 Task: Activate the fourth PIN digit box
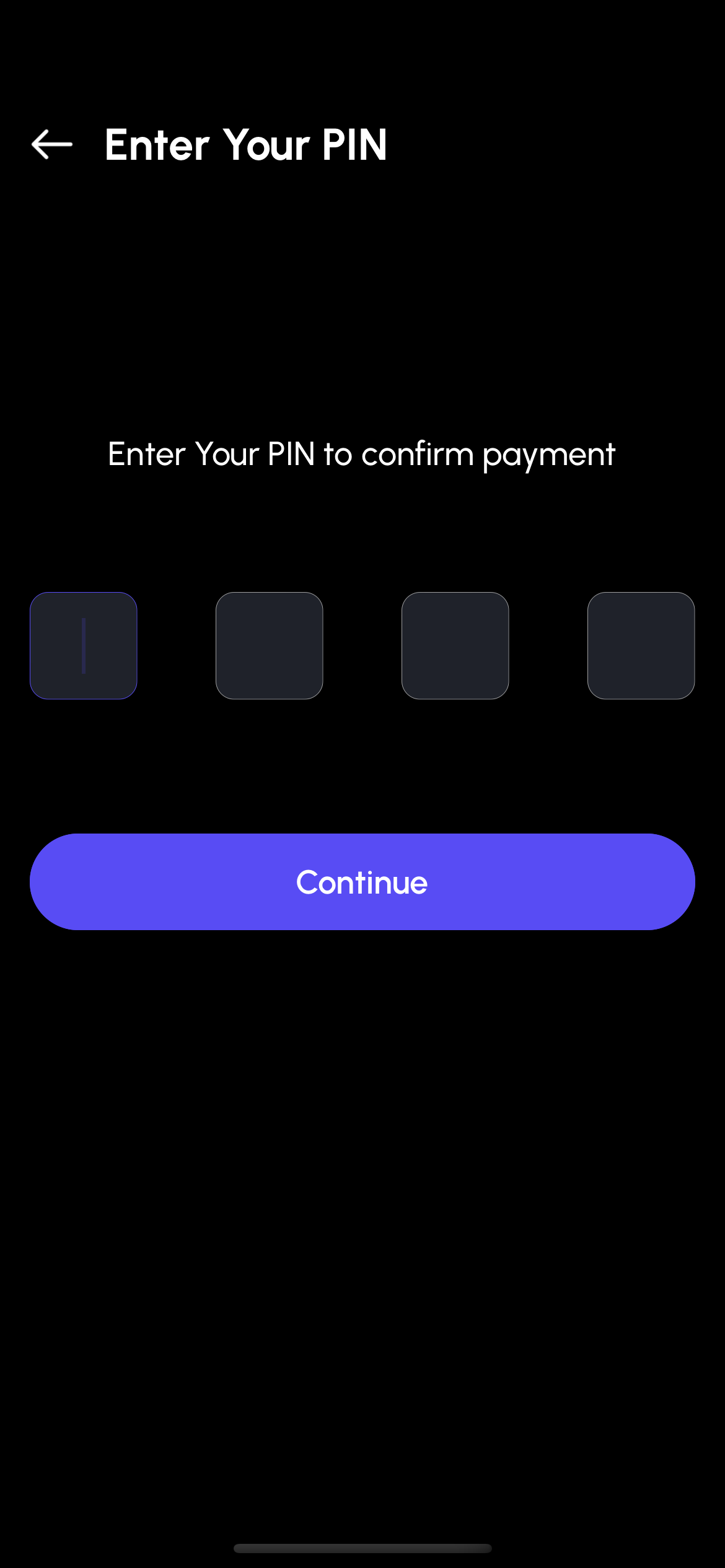[x=641, y=645]
